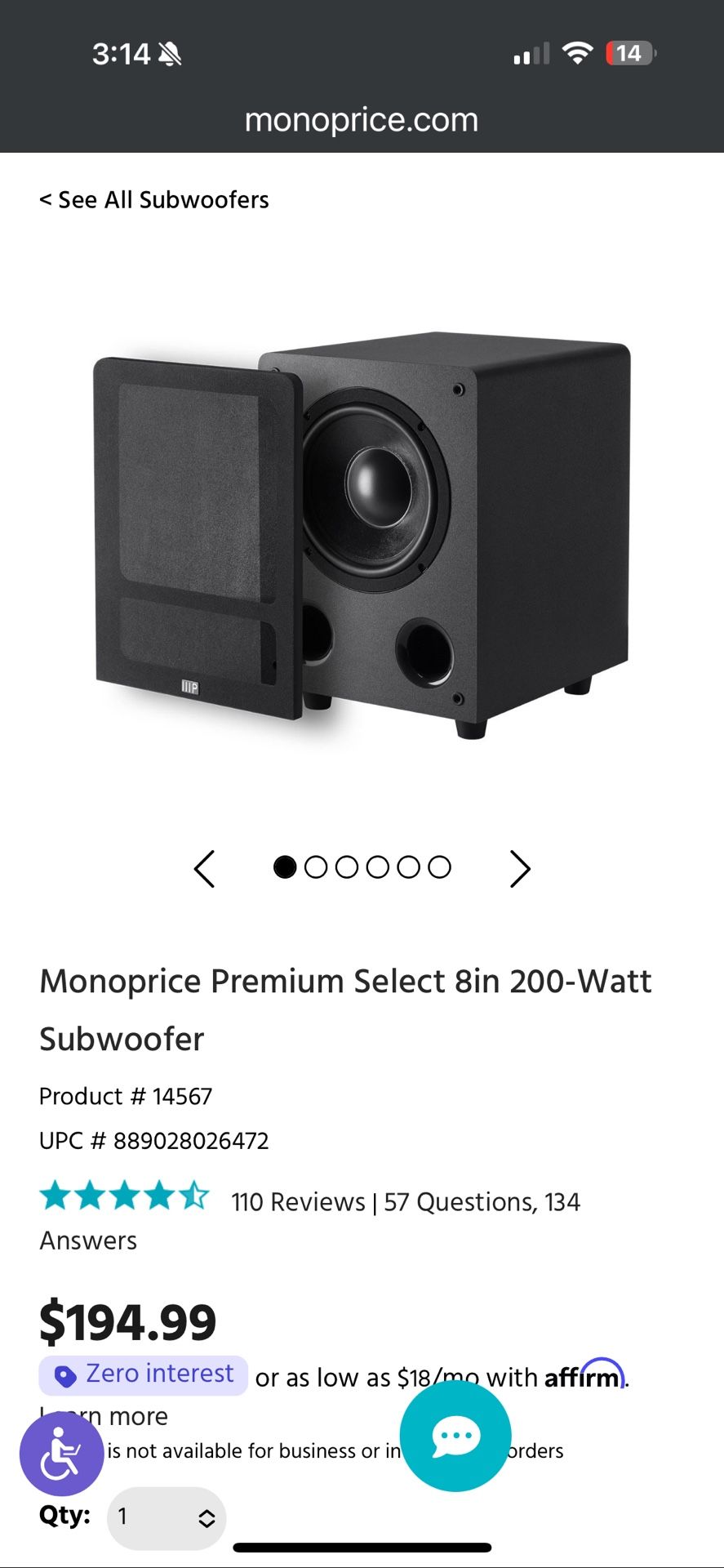Viewport: 724px width, 1568px height.
Task: Go back with left carousel chevron
Action: click(x=205, y=869)
